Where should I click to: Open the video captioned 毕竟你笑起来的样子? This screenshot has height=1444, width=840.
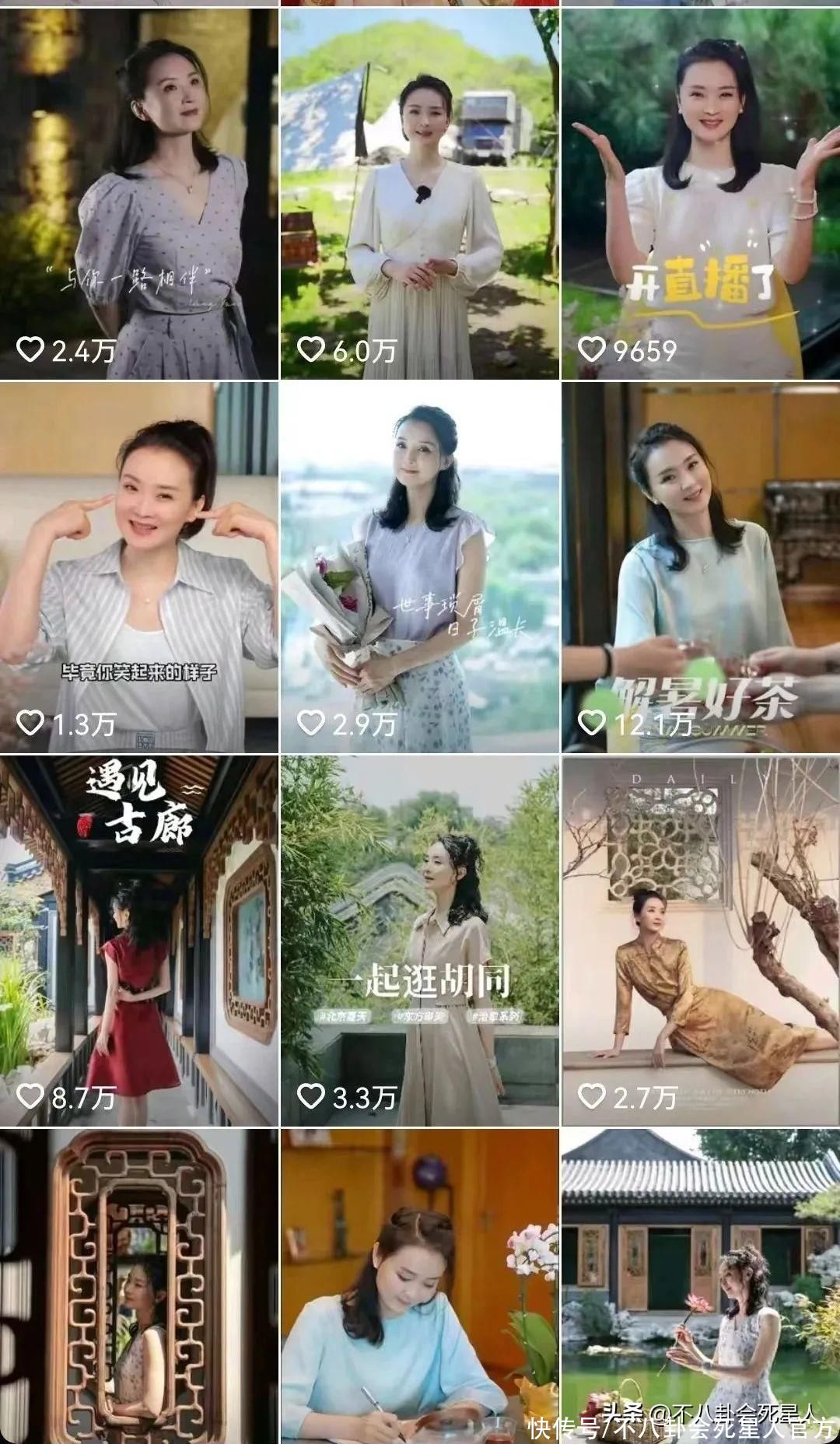pyautogui.click(x=138, y=568)
